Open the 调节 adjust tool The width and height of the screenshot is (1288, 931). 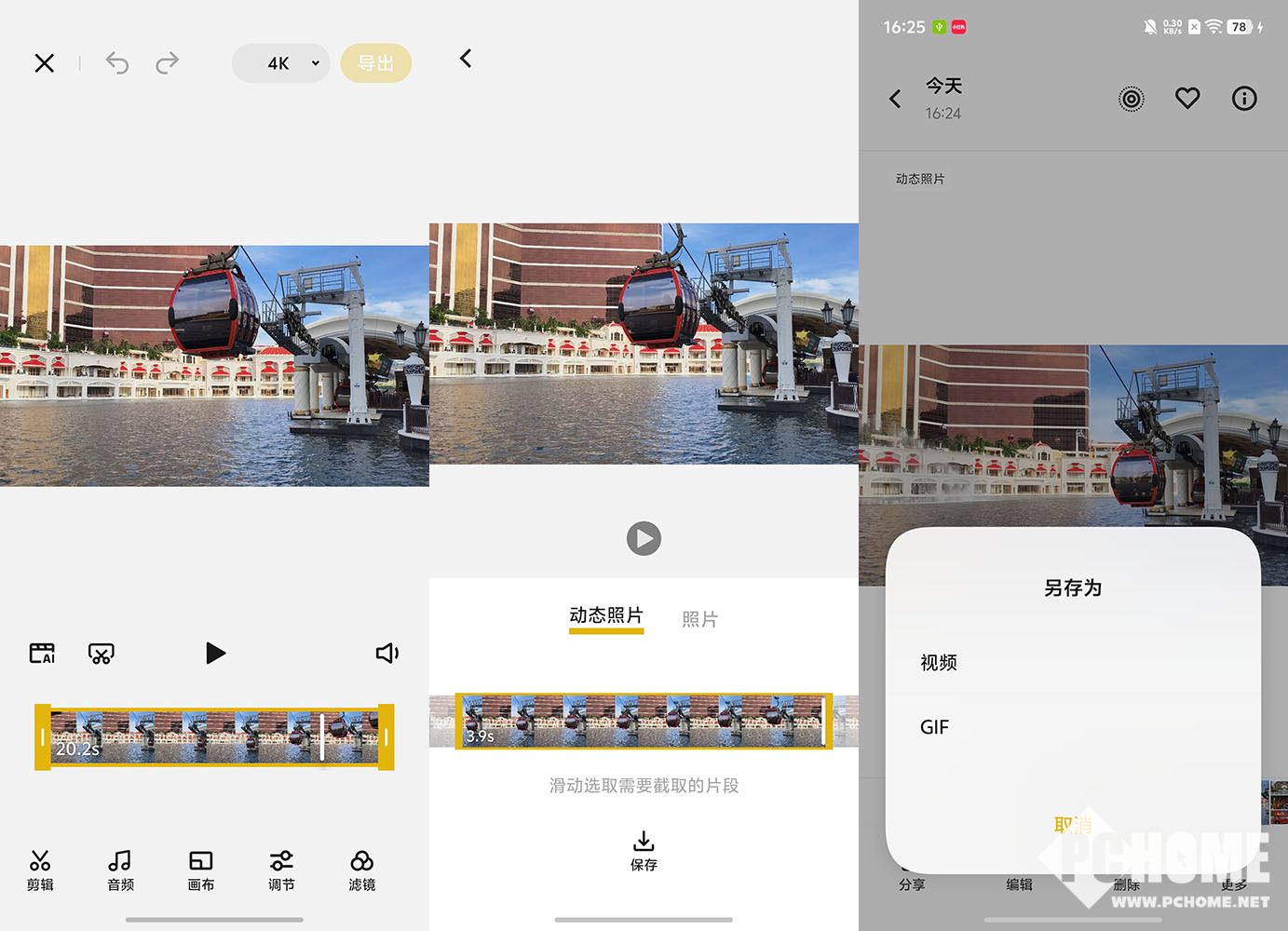[x=281, y=870]
